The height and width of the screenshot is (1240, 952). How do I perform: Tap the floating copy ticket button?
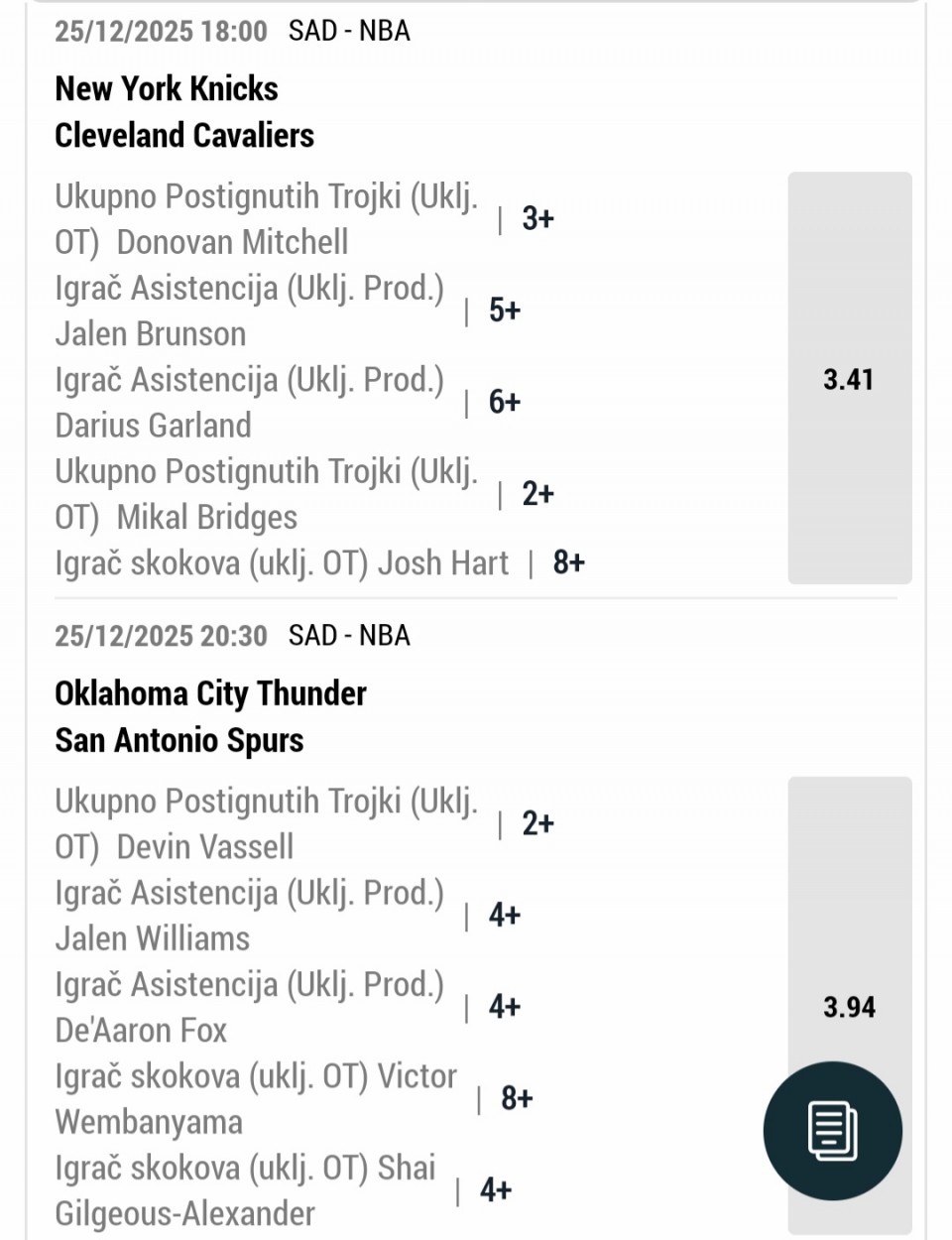point(832,1130)
